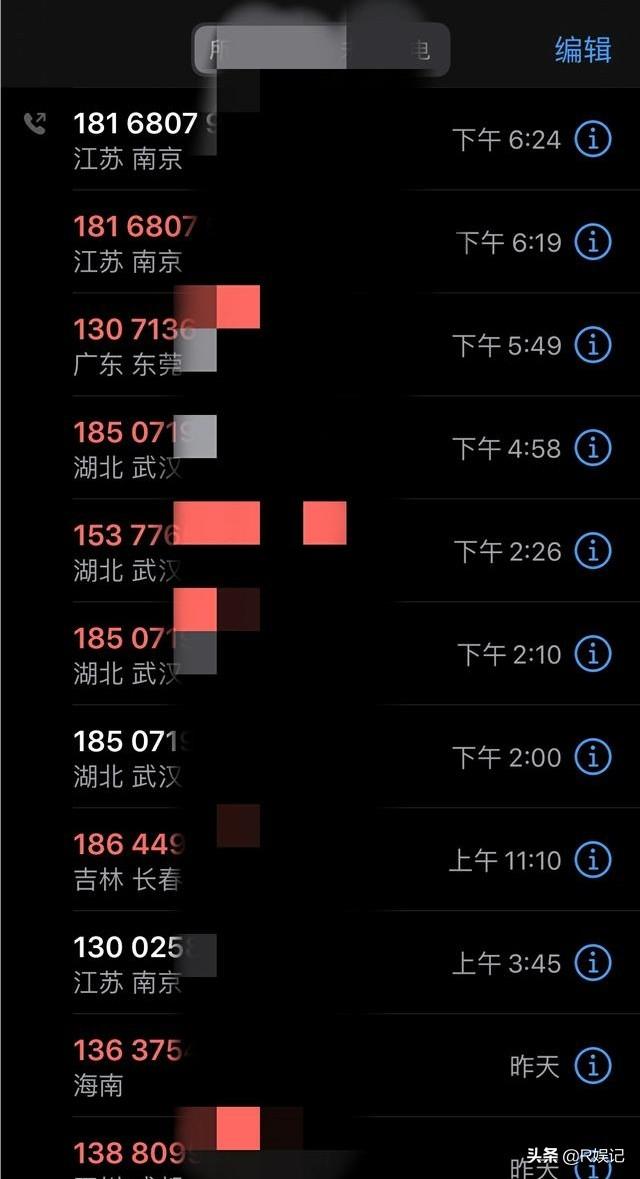View info for the 下午 4:58 call
The height and width of the screenshot is (1179, 640).
(x=593, y=448)
